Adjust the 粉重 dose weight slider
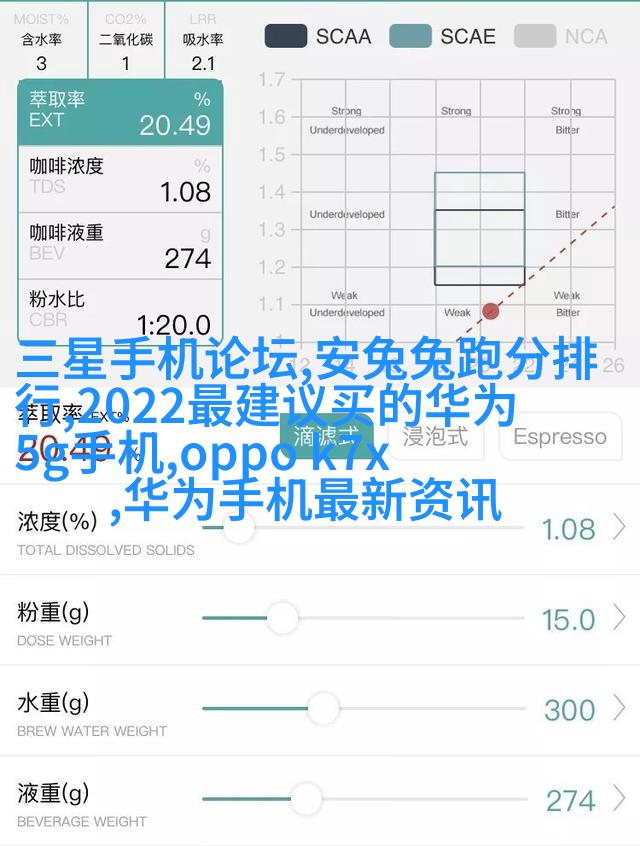Viewport: 640px width, 846px height. pos(282,618)
